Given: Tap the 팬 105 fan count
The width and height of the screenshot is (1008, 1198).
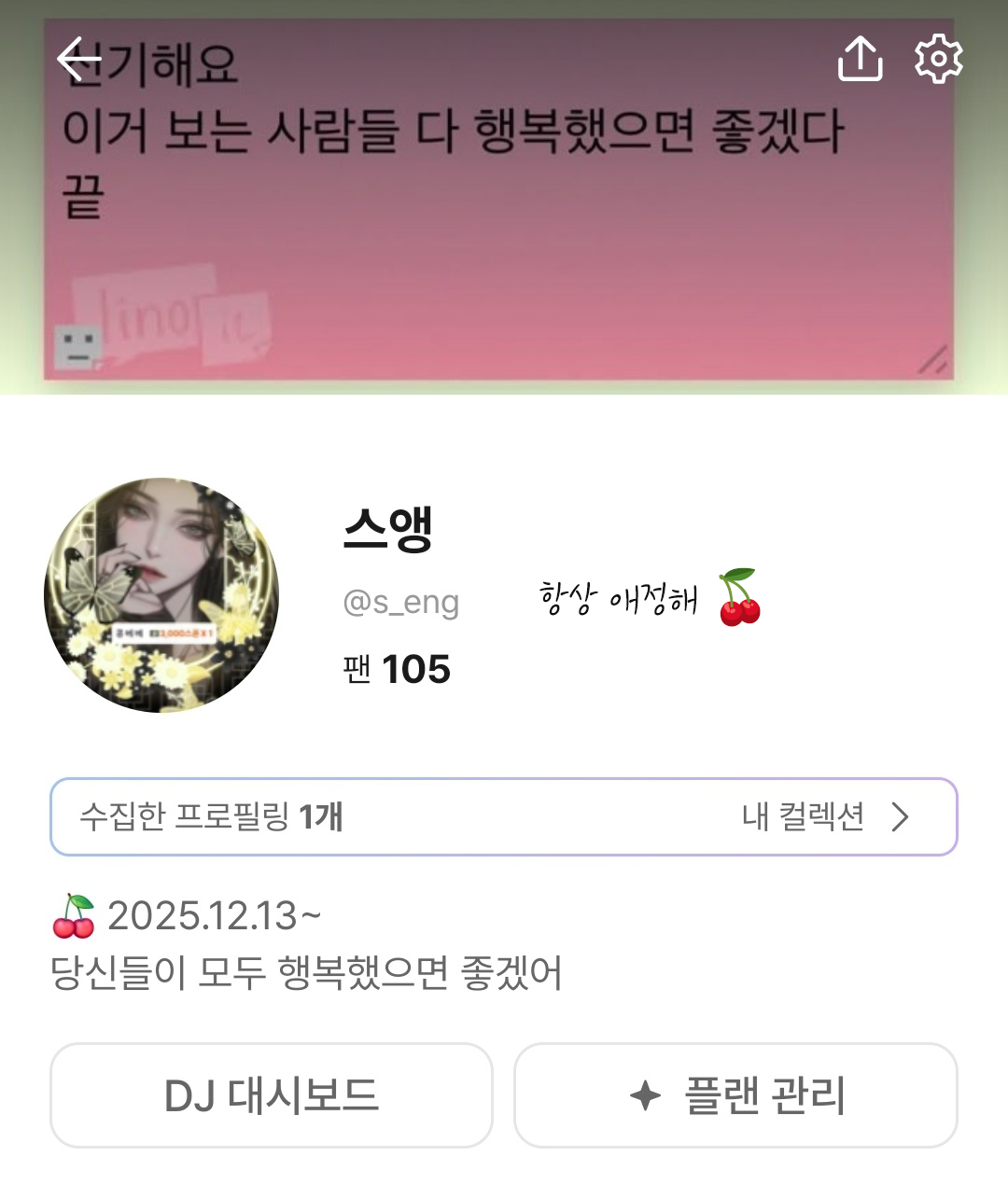Looking at the screenshot, I should [x=397, y=670].
